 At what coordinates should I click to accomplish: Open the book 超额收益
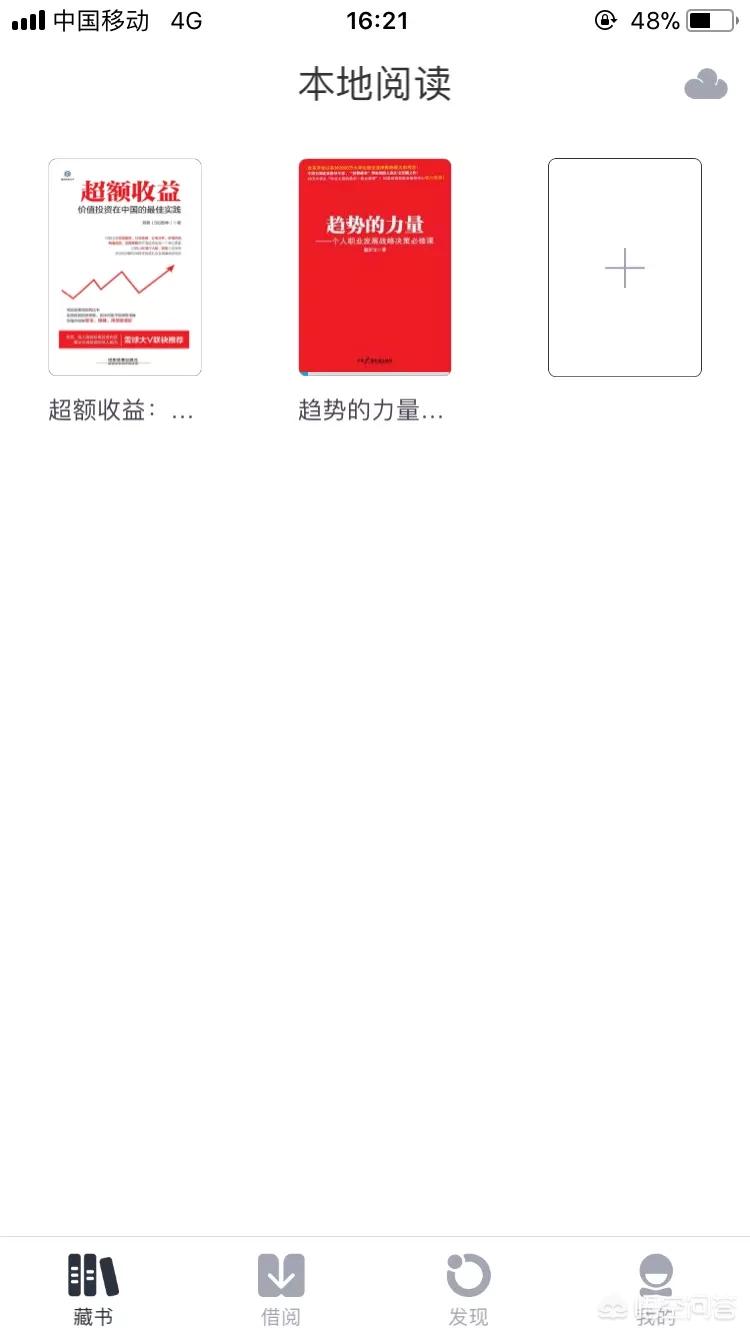tap(125, 267)
